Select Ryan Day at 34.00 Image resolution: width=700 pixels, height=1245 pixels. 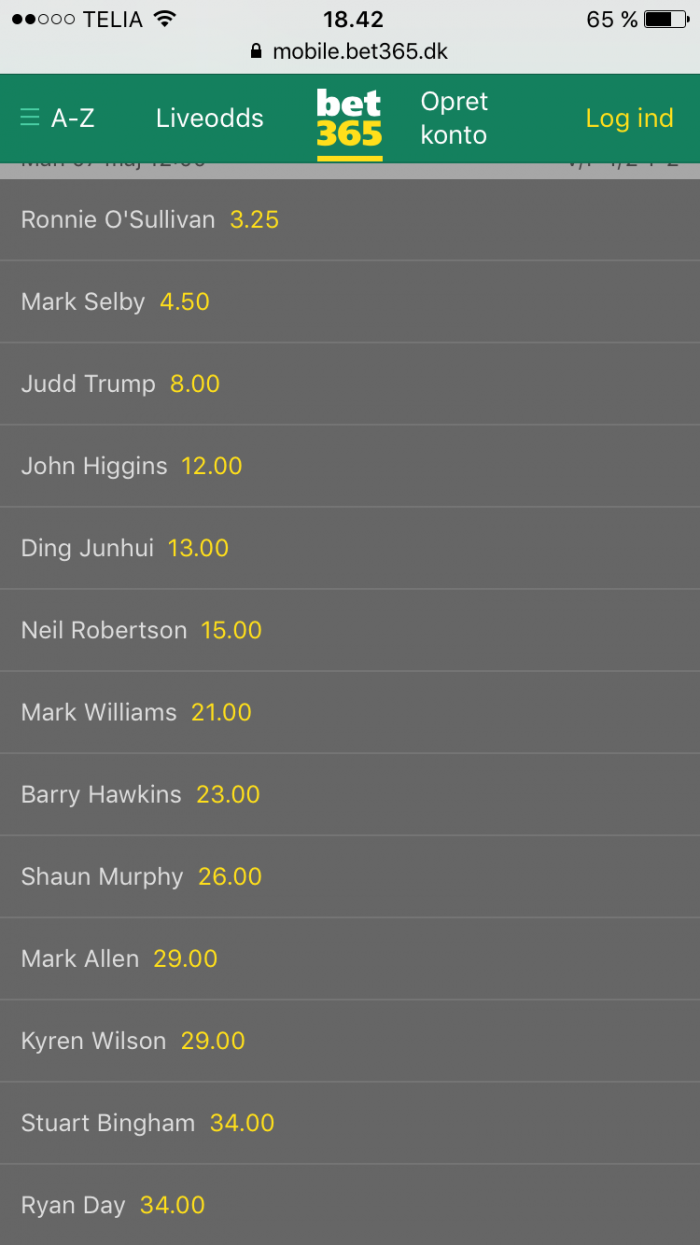350,1204
